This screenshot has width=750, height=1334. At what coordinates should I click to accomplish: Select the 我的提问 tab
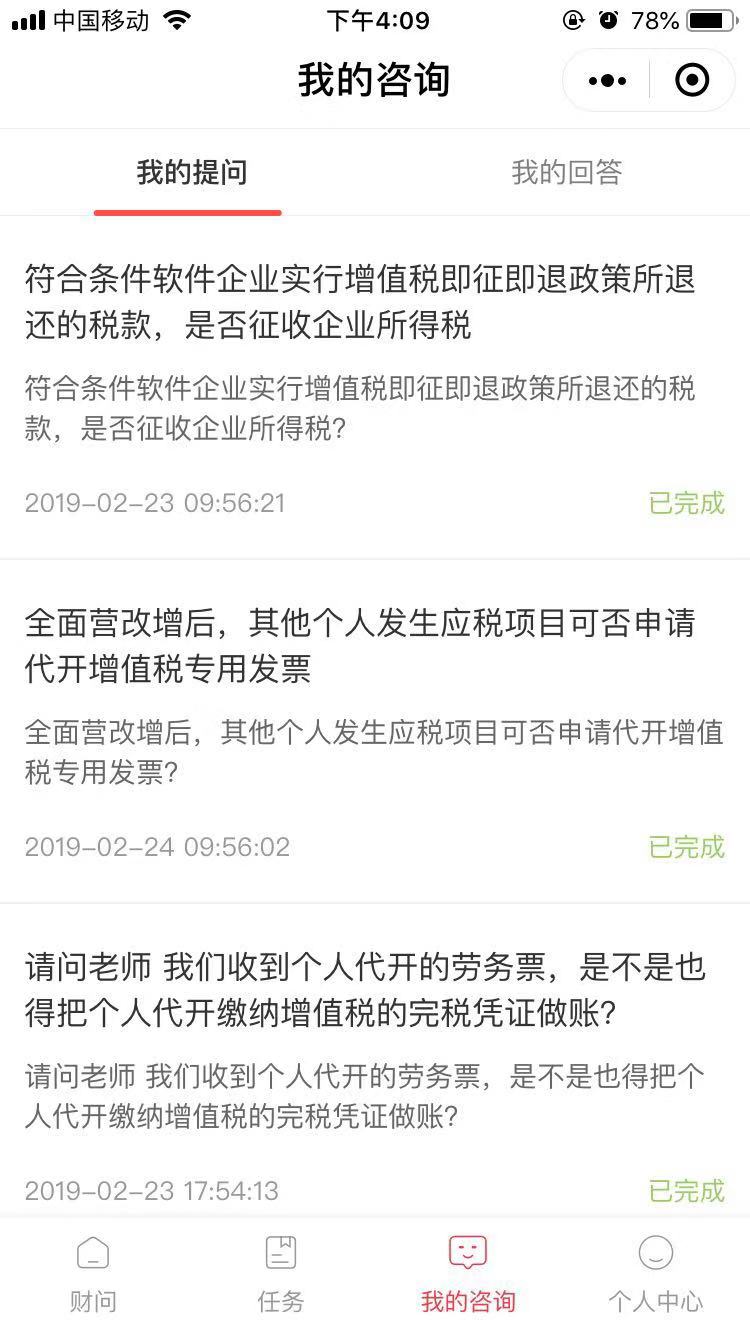tap(191, 172)
